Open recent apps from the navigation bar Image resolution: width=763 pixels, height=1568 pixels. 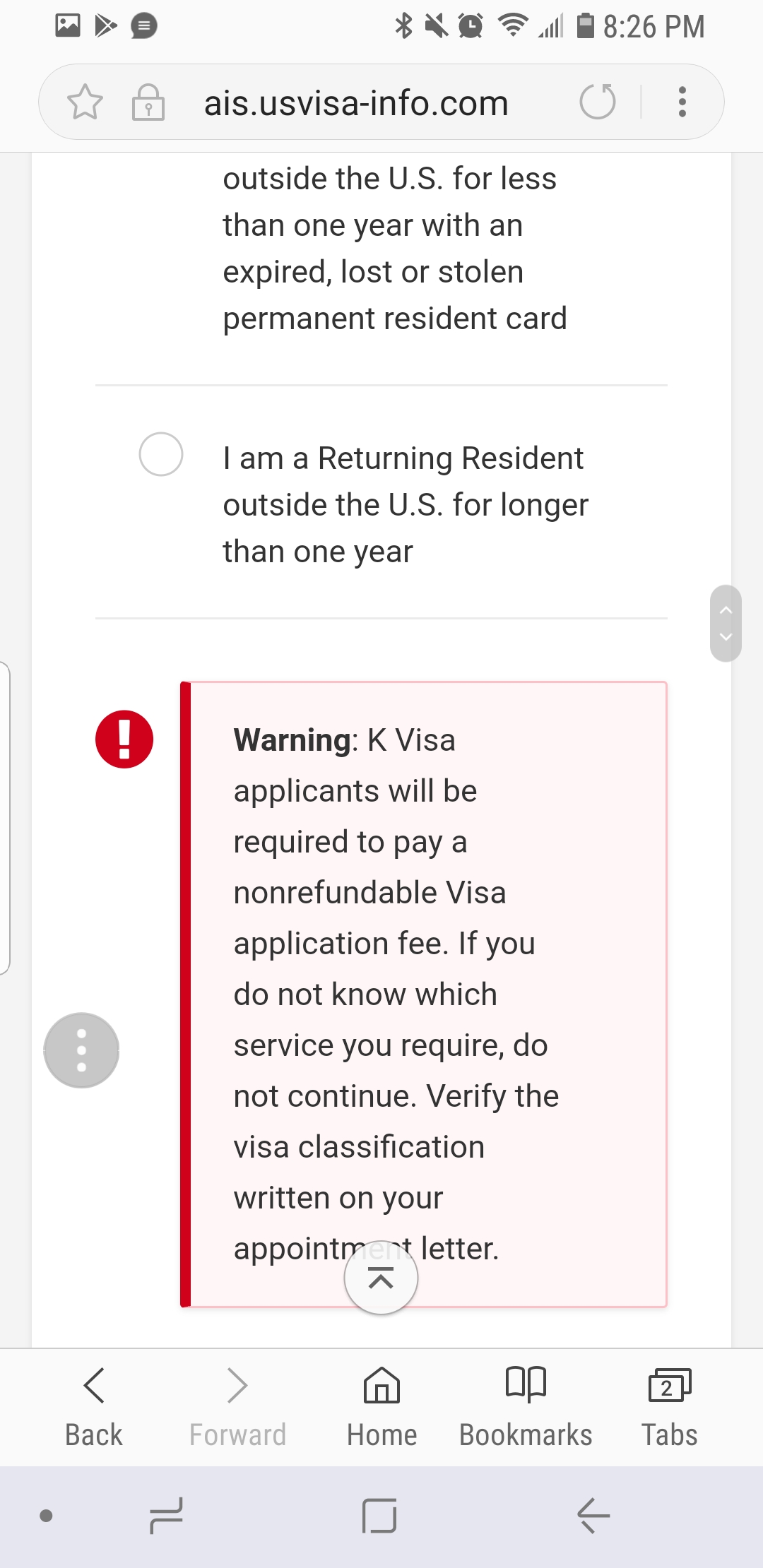point(167,1516)
